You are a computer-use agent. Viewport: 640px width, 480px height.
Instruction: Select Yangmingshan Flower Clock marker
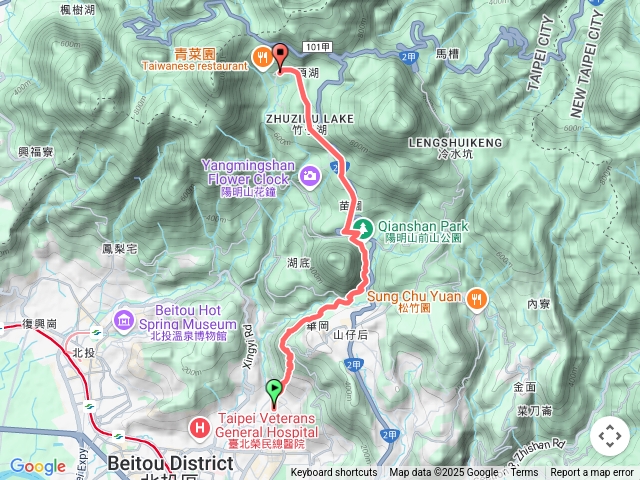309,177
